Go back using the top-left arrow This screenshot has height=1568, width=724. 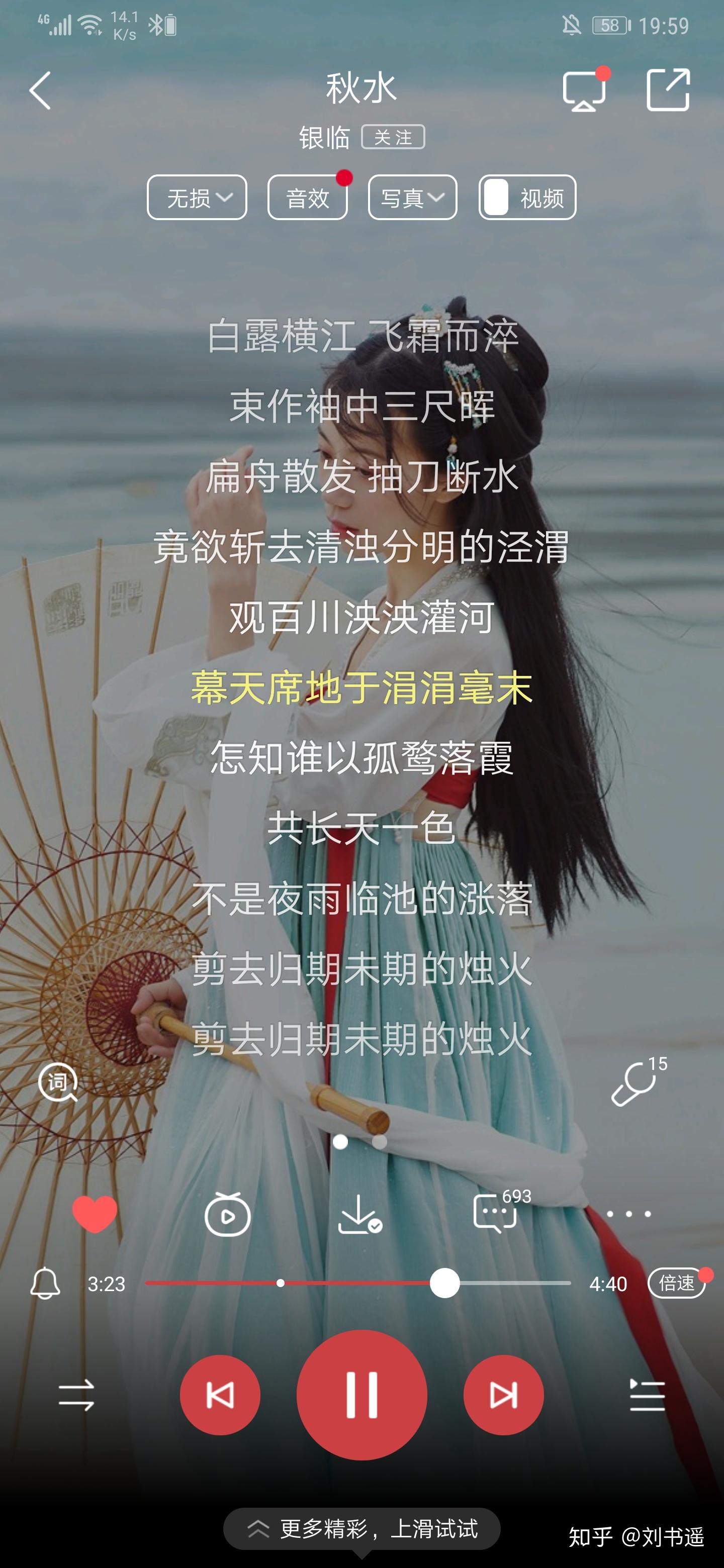coord(40,90)
